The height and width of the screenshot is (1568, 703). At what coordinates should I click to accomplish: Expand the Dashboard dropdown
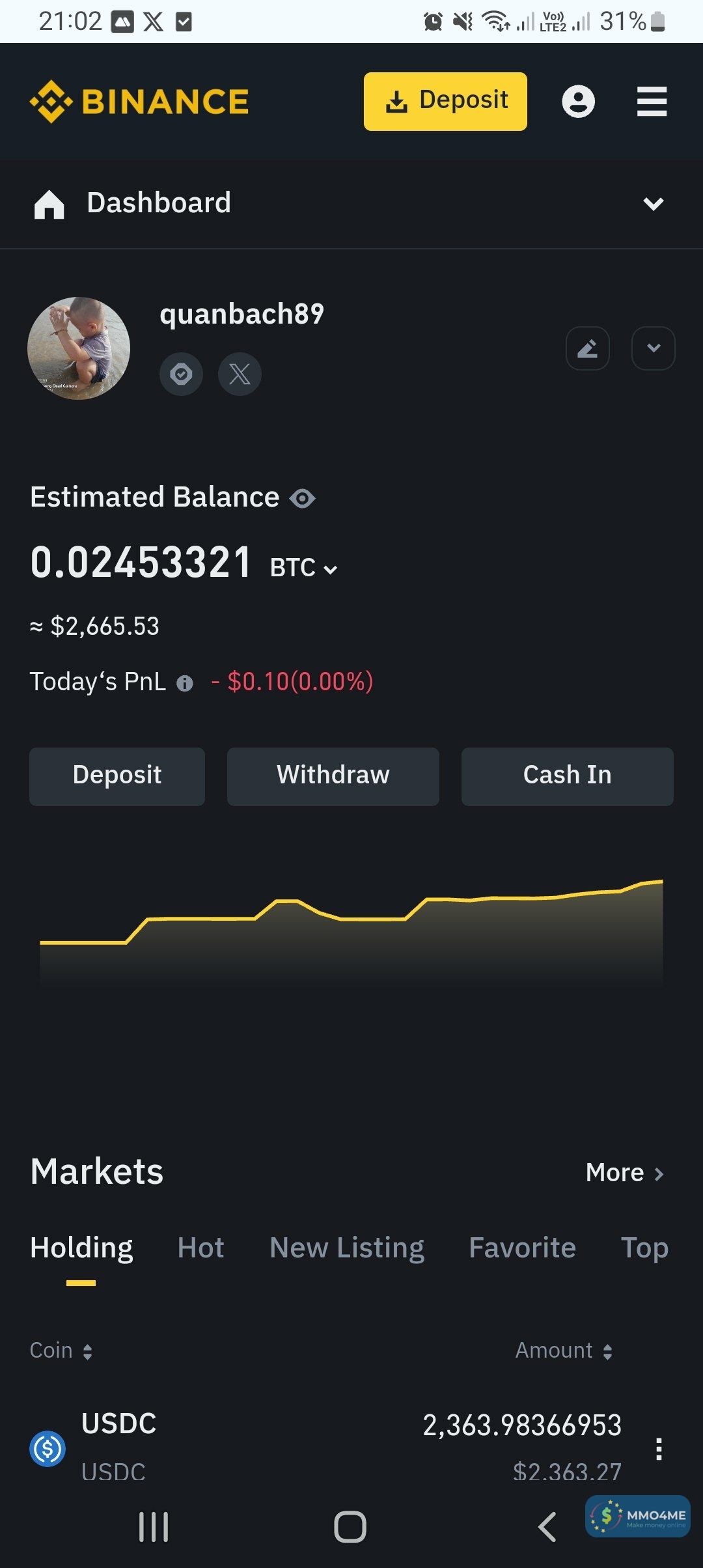click(x=653, y=204)
